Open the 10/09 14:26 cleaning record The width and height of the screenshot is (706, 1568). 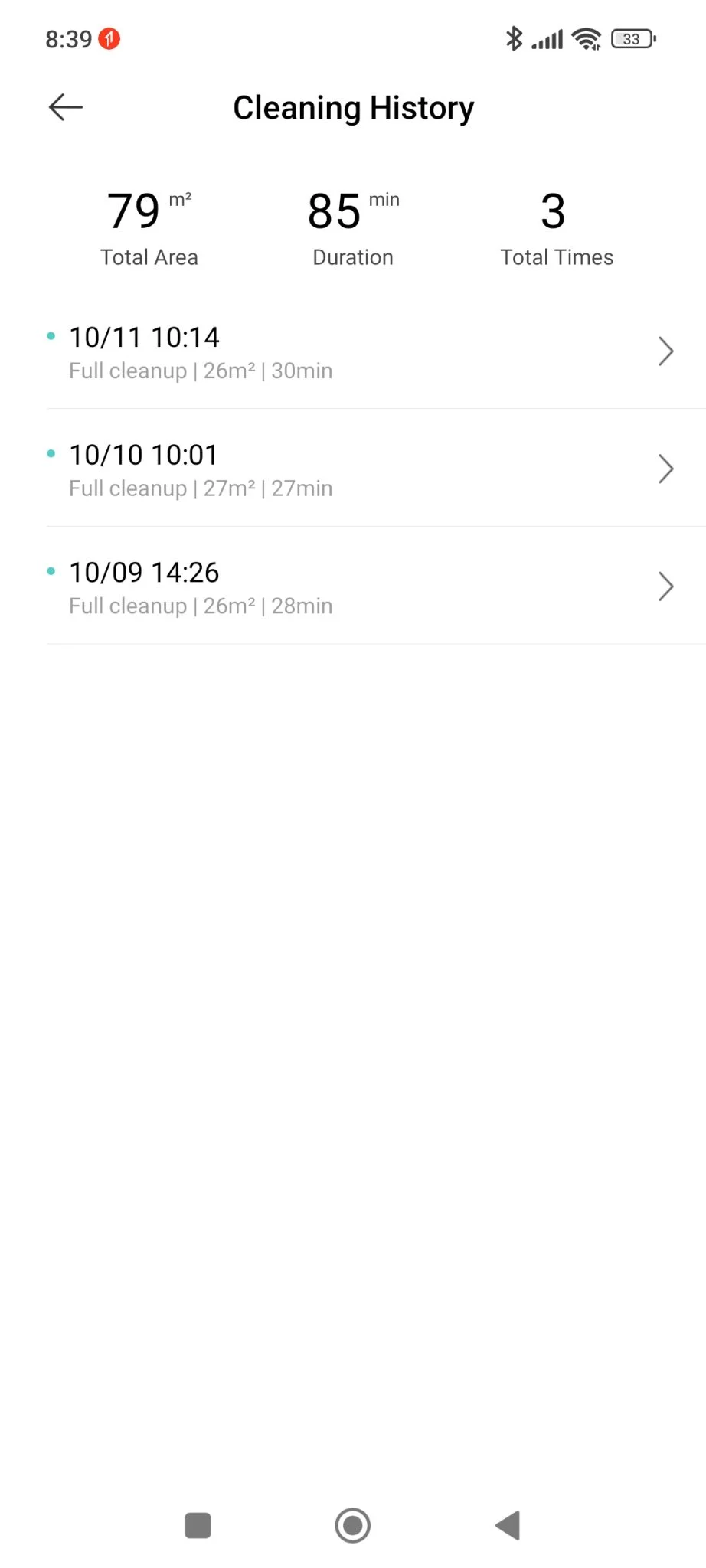(360, 587)
